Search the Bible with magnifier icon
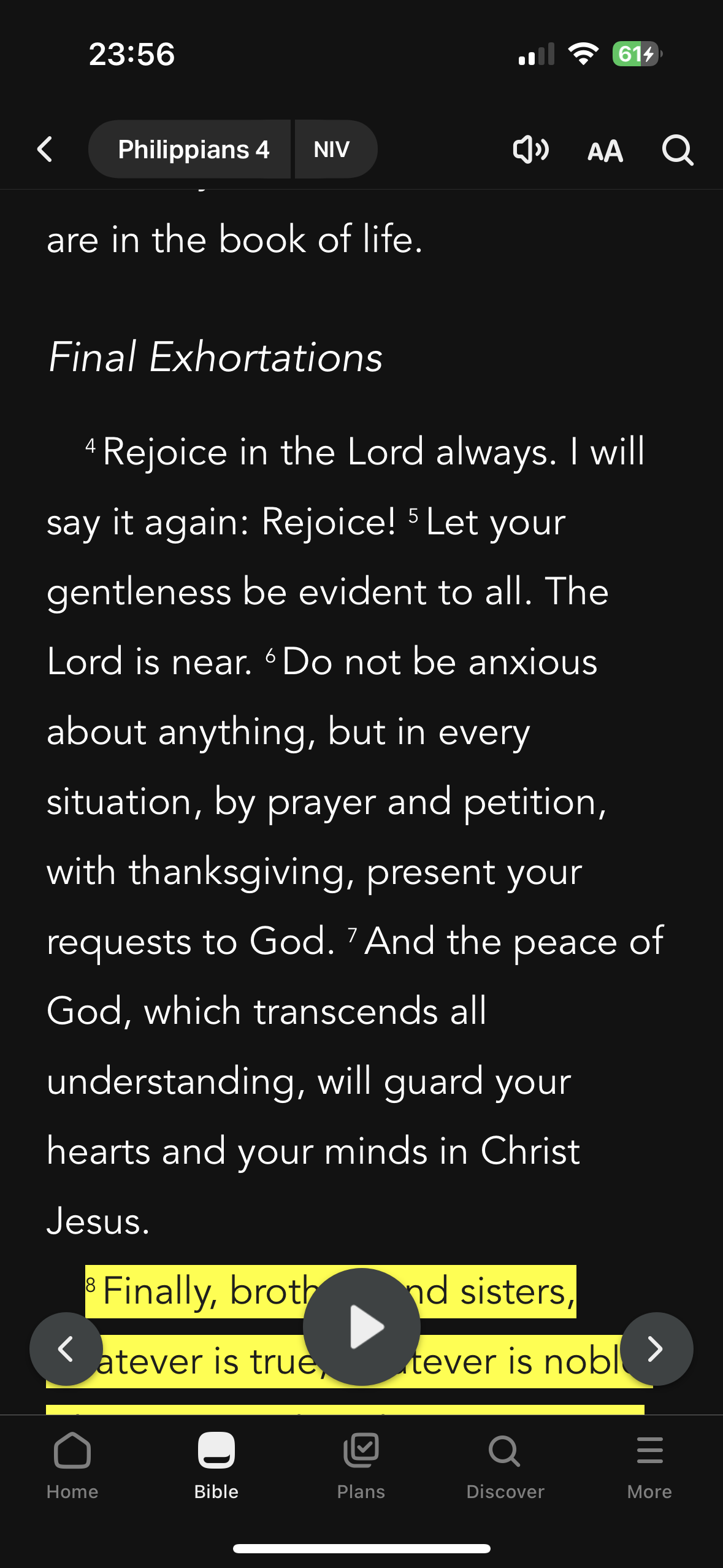Image resolution: width=723 pixels, height=1568 pixels. pos(677,150)
